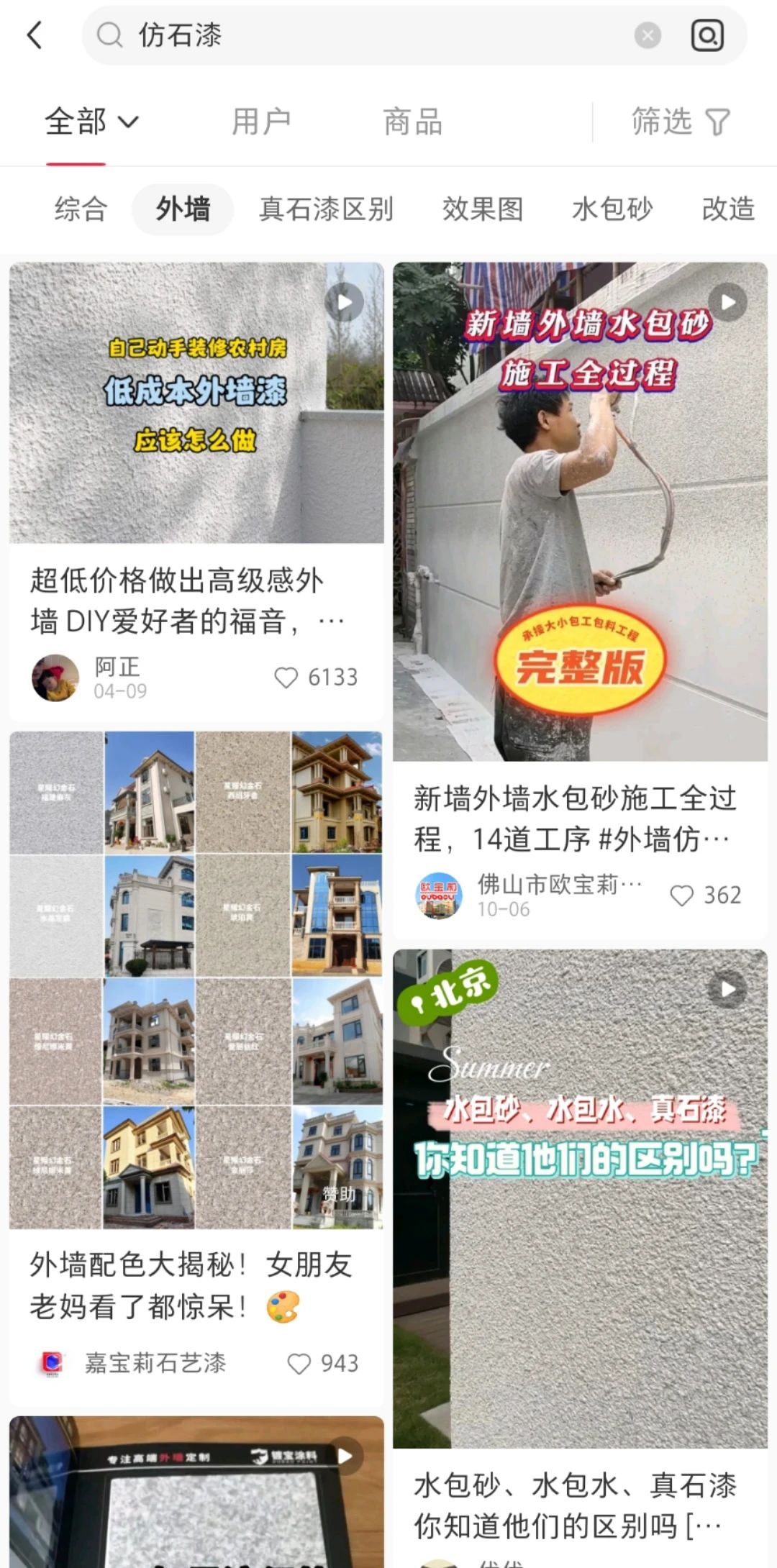Viewport: 777px width, 1568px height.
Task: Switch to the 商品 tab
Action: [412, 122]
